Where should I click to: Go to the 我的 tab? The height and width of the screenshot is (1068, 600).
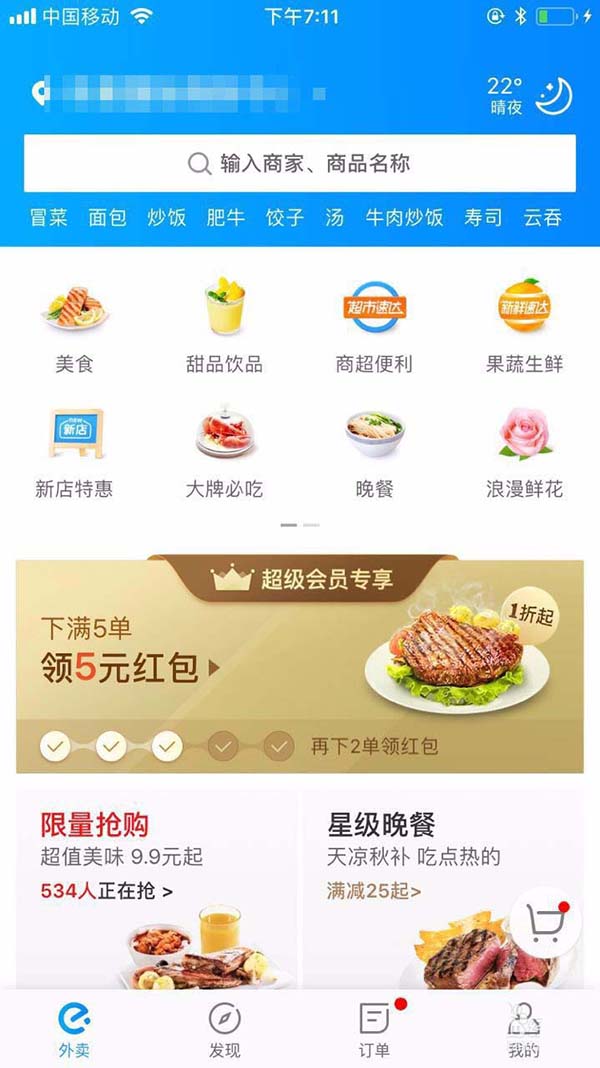point(524,1030)
